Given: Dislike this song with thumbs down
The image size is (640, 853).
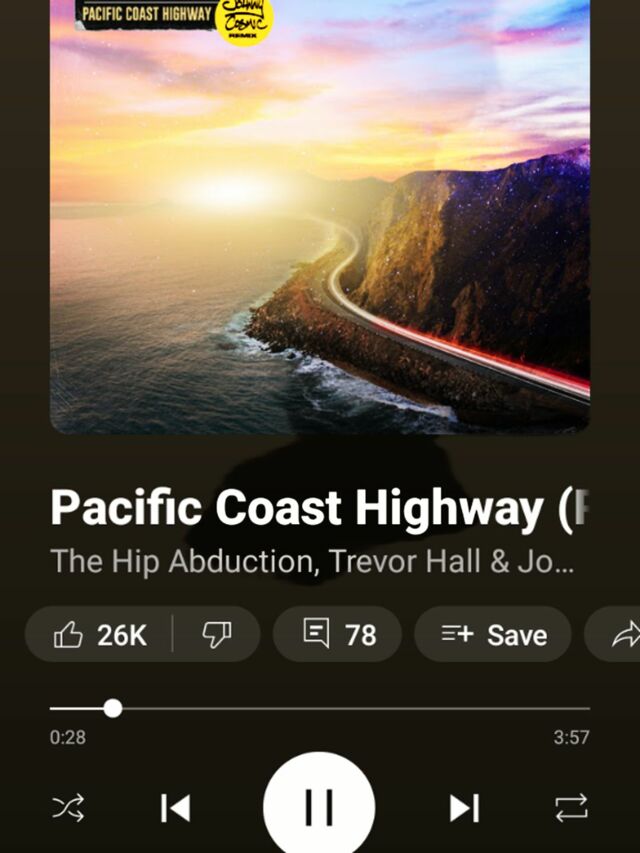Looking at the screenshot, I should [x=217, y=634].
